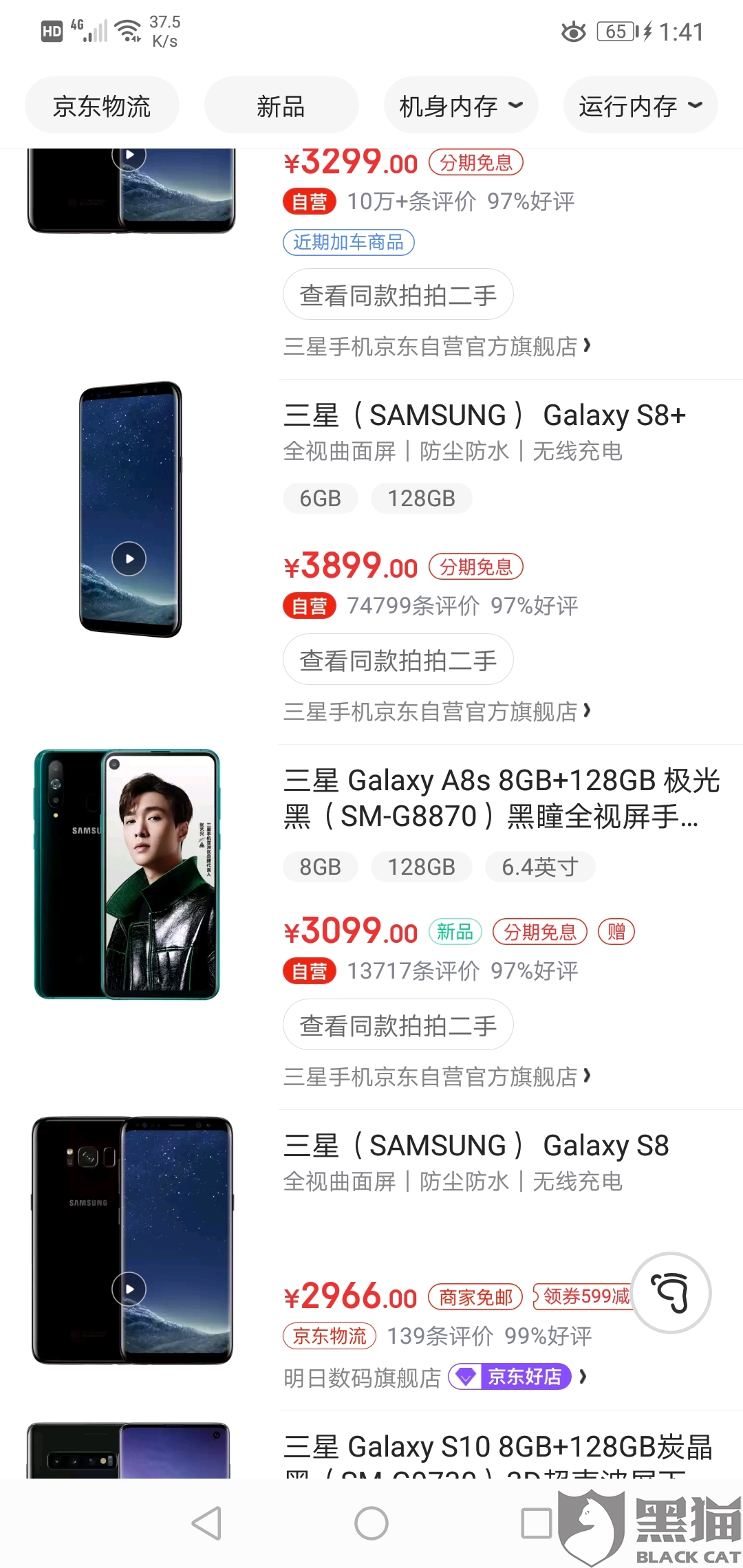Tap 查看同款拍拍二手 under the ¥3299 phone
The image size is (743, 1568).
398,295
